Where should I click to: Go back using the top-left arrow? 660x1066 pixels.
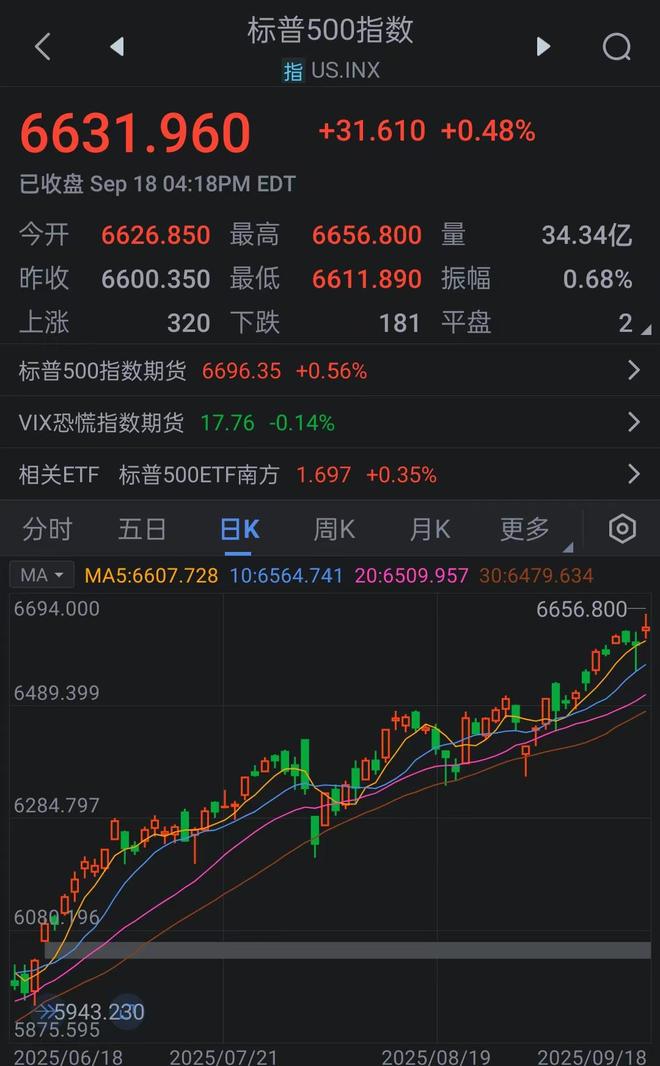click(43, 46)
